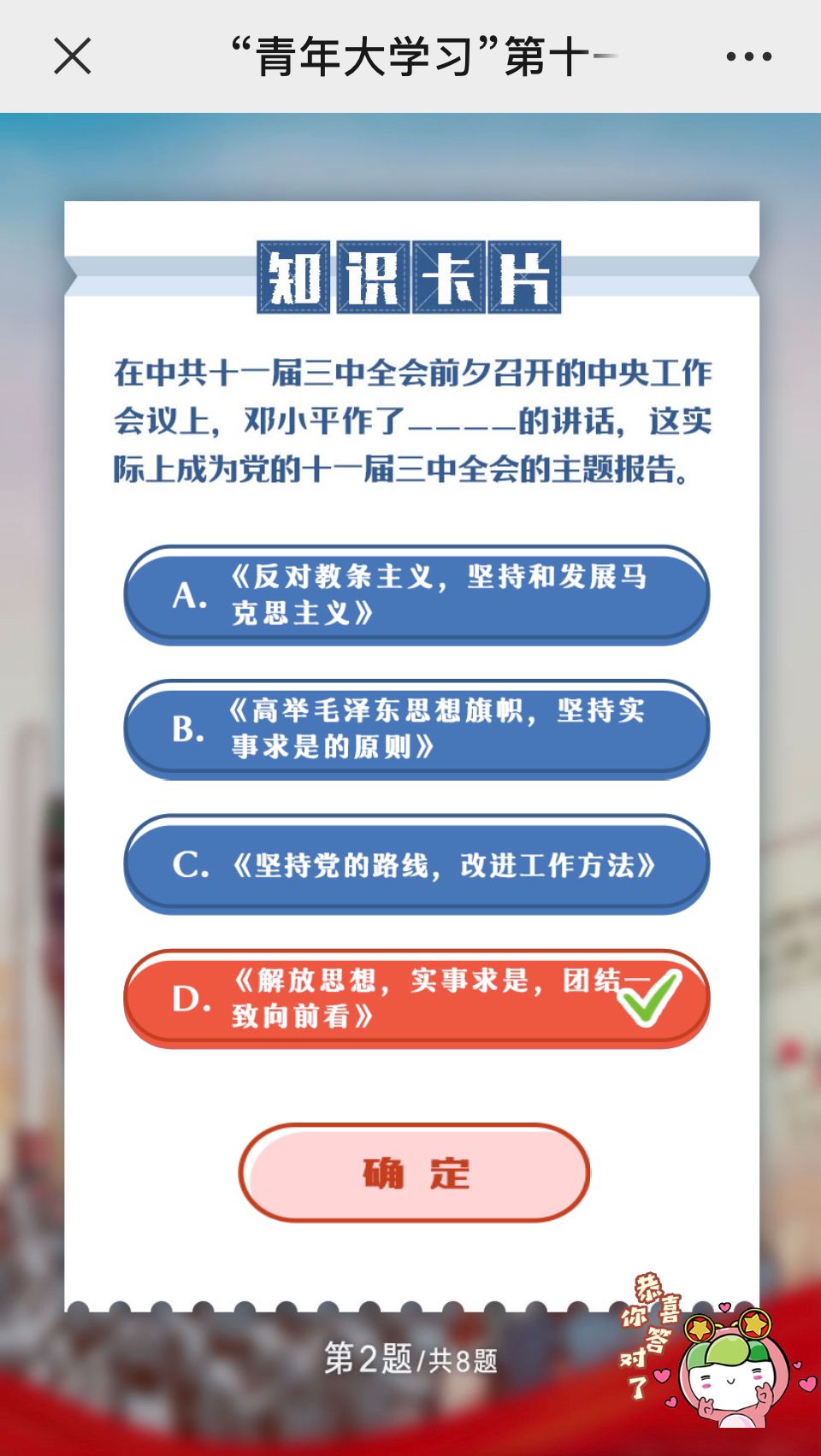This screenshot has width=821, height=1456.
Task: Choose option B 高举毛泽东思想旗帜
Action: [x=416, y=728]
